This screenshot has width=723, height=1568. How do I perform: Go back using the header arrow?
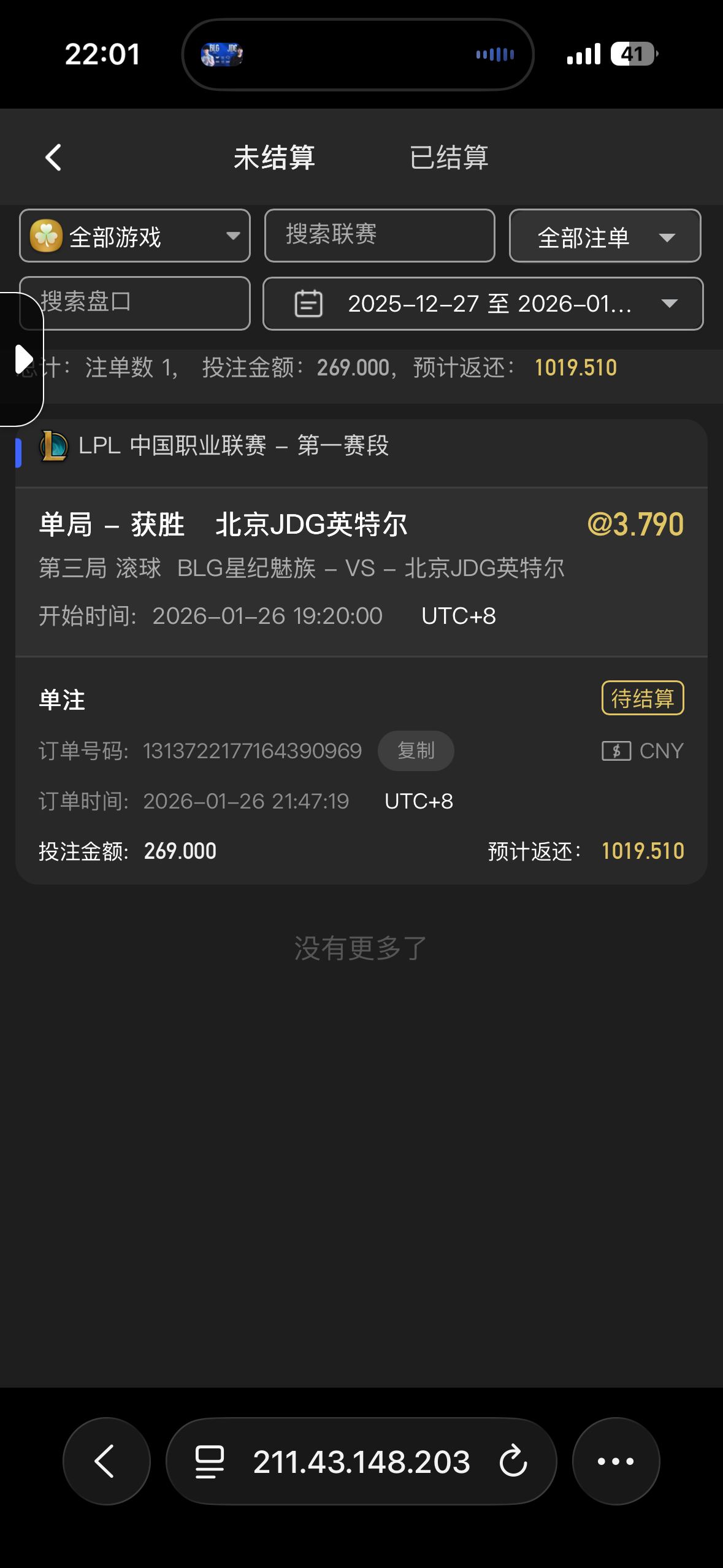54,158
